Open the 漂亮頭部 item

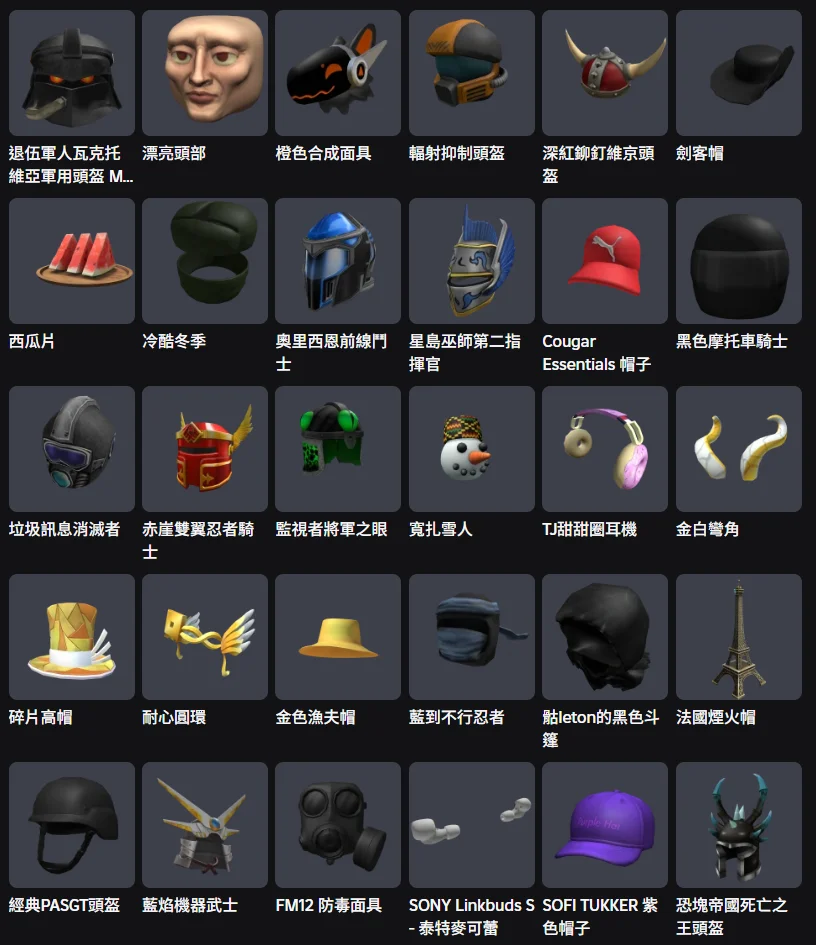click(205, 73)
